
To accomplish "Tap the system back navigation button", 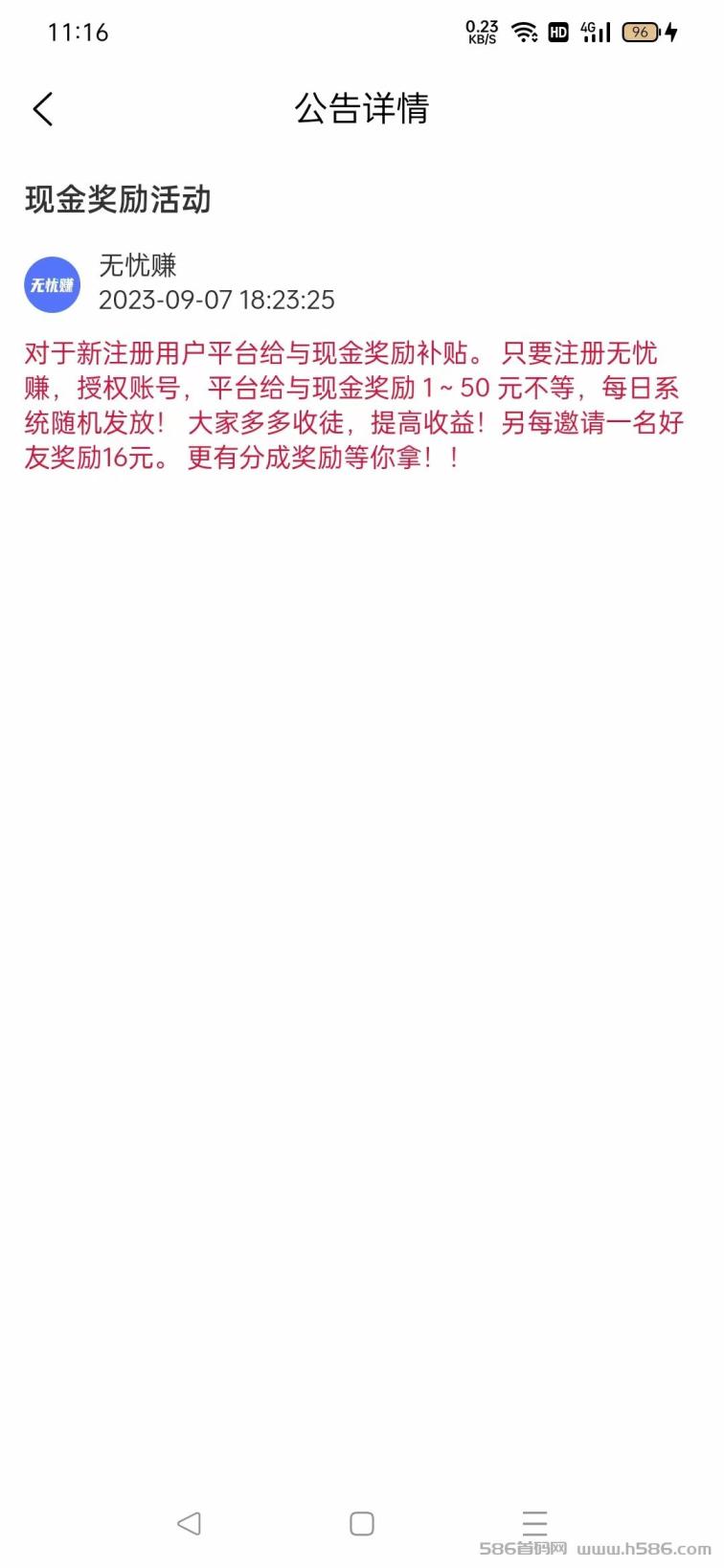I will click(x=189, y=1522).
